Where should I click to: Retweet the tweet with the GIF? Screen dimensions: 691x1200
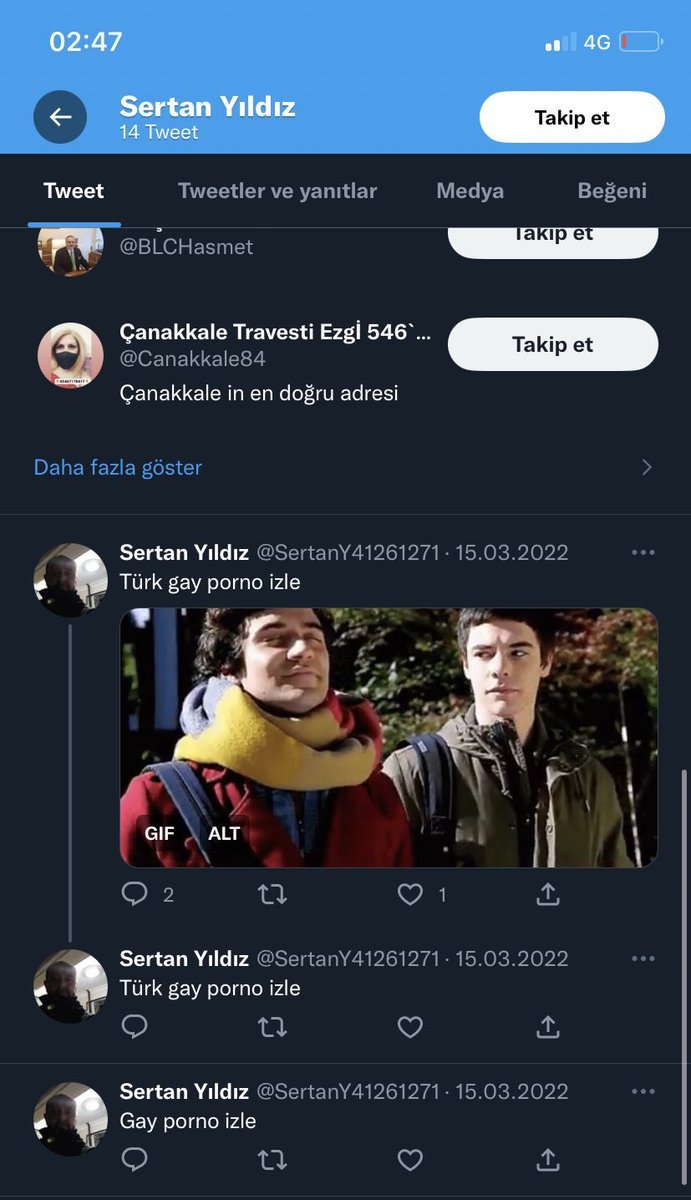(x=272, y=893)
